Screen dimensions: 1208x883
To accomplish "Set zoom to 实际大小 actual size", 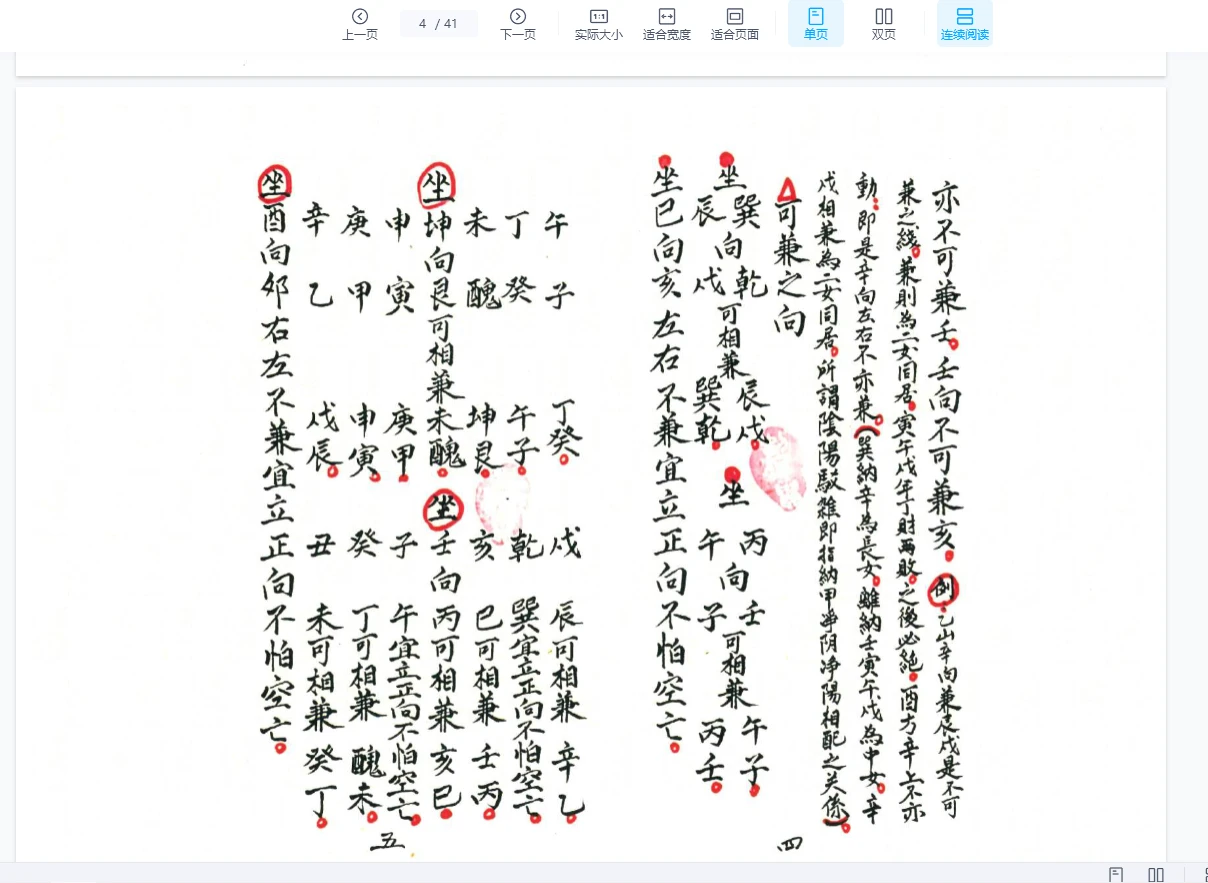I will click(x=598, y=23).
